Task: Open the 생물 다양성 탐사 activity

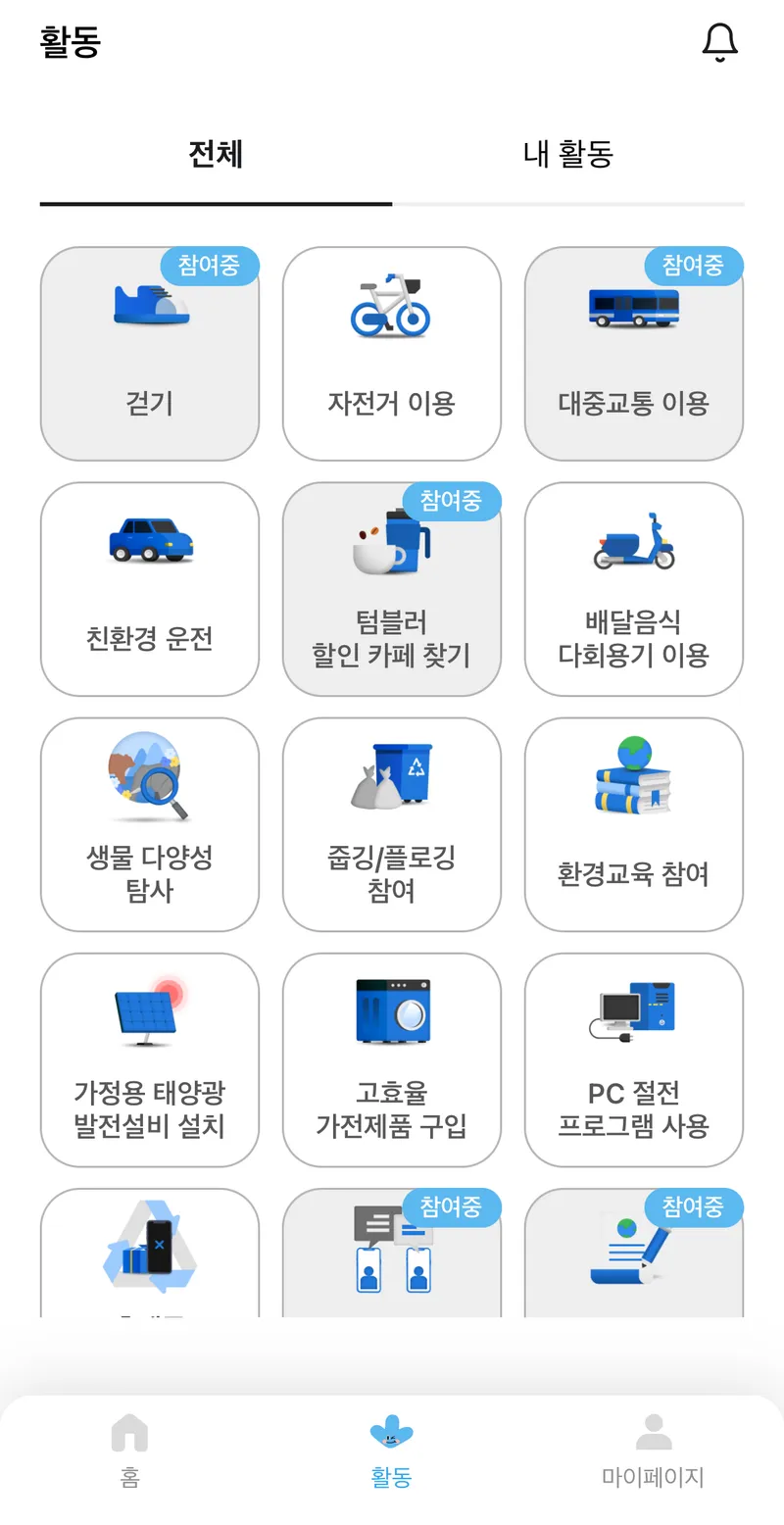Action: point(150,824)
